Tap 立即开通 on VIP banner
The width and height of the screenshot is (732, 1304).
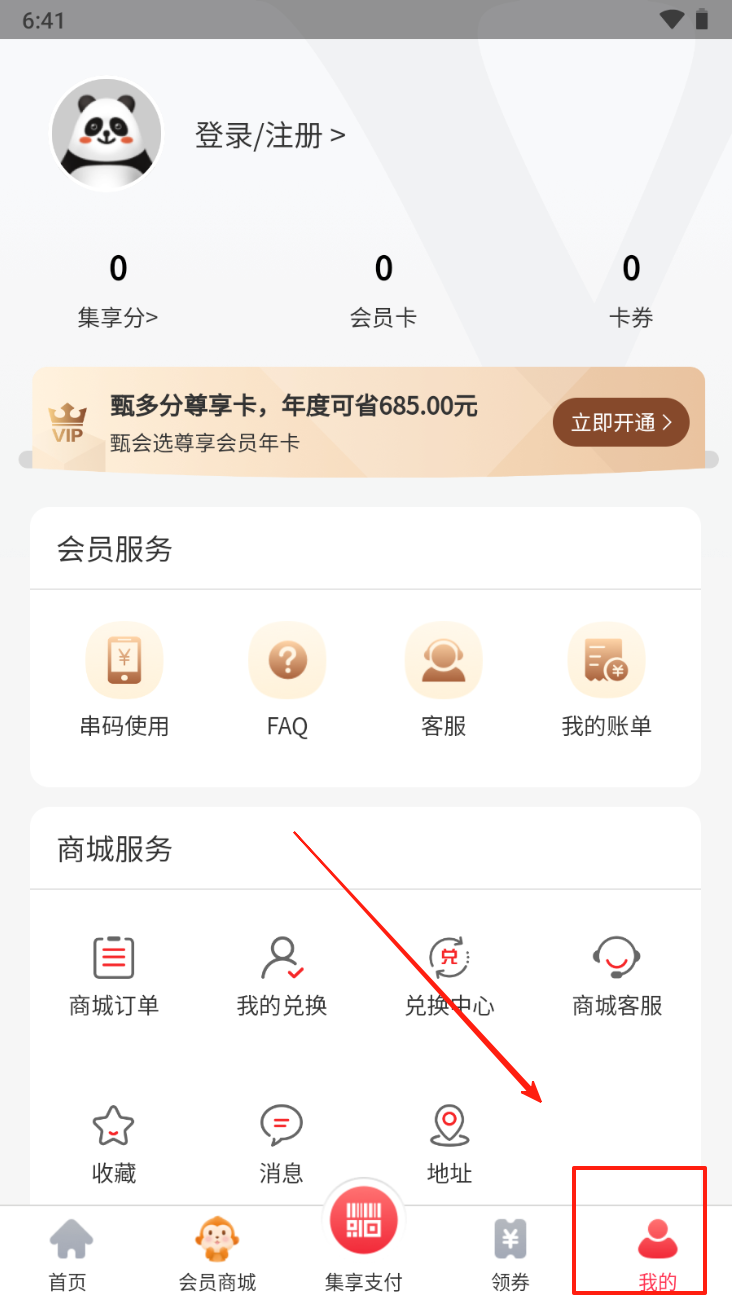coord(621,422)
